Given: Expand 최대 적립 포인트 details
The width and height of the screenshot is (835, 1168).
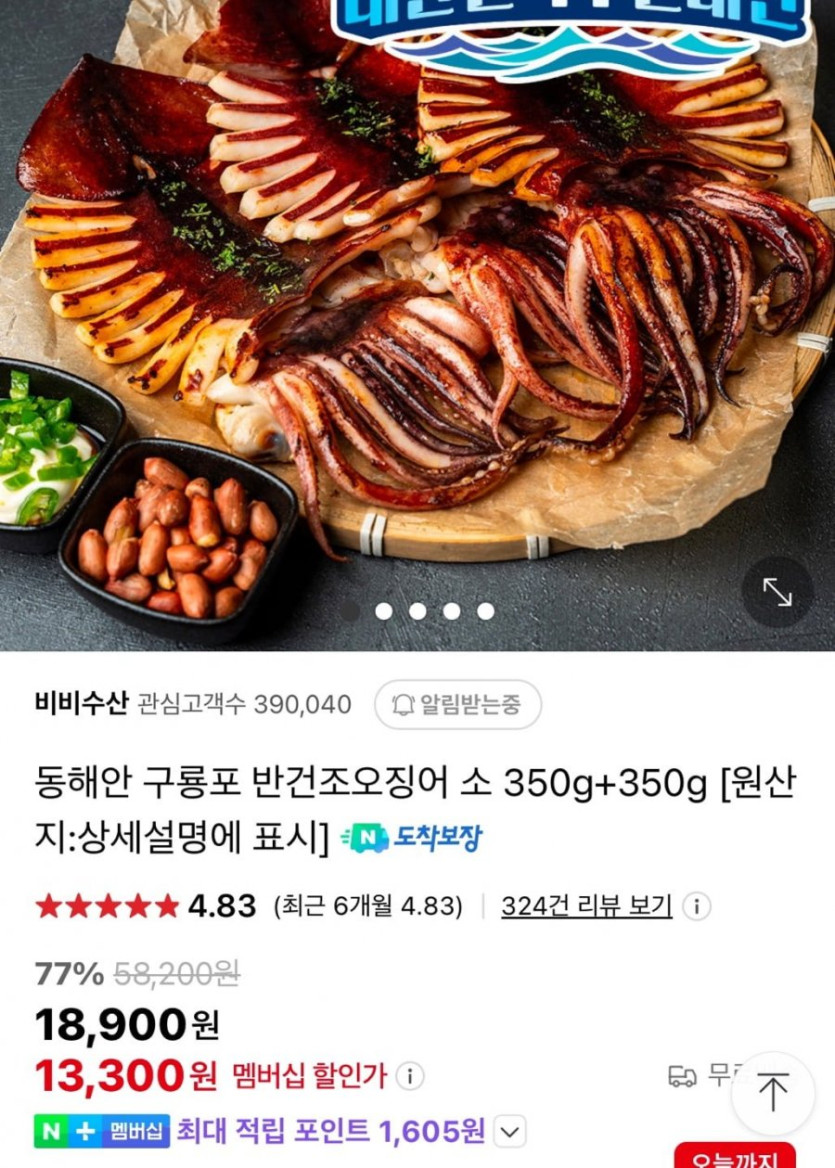Looking at the screenshot, I should [x=510, y=1132].
